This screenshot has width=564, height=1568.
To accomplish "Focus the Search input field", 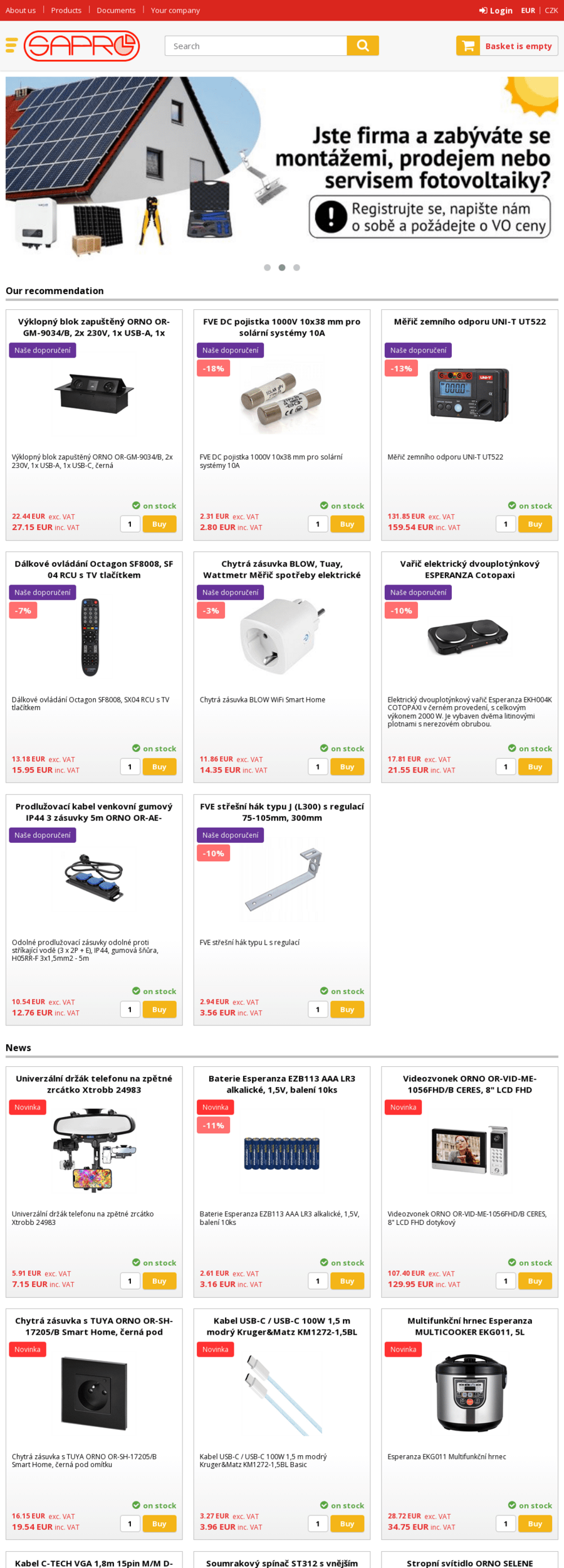I will [x=256, y=46].
